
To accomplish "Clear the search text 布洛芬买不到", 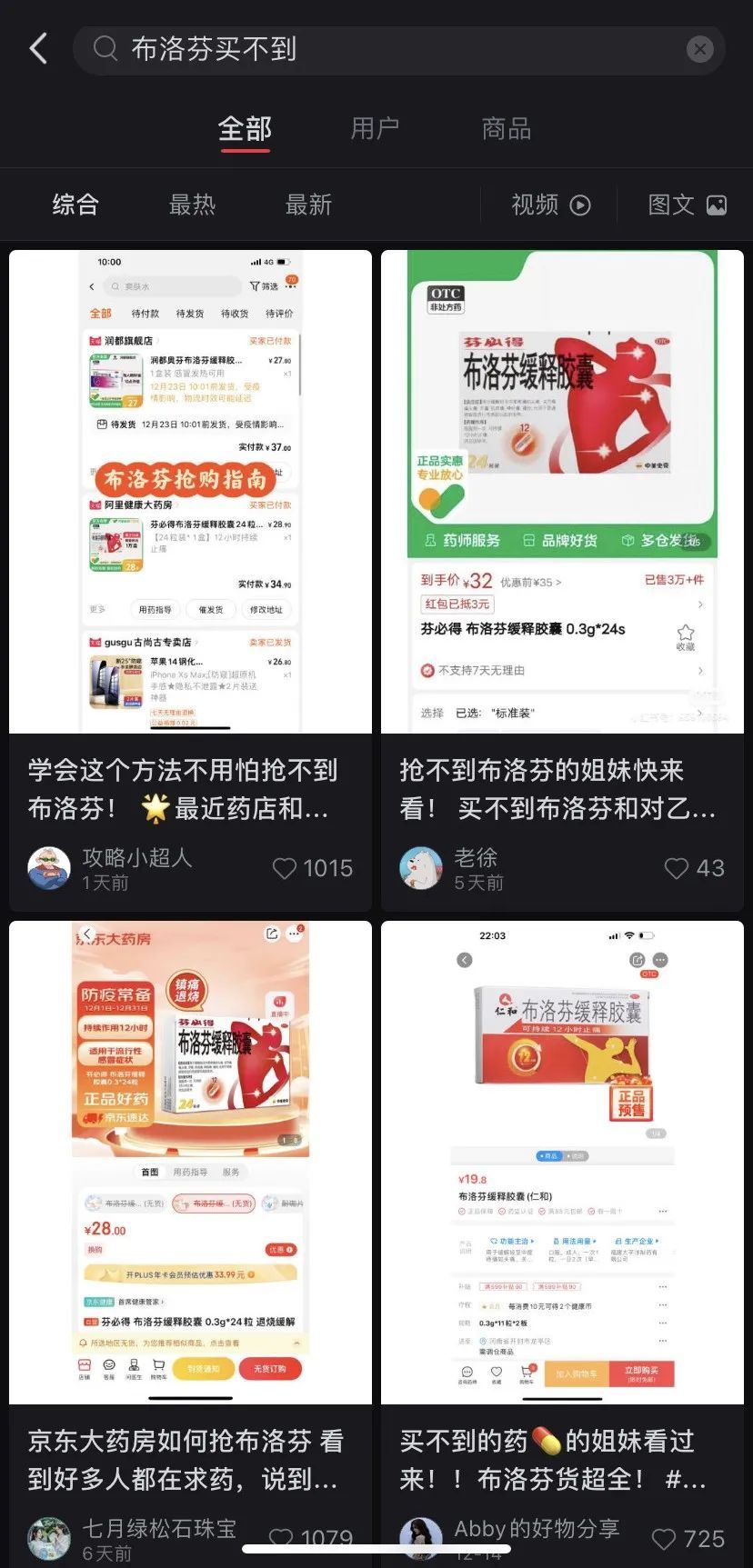I will (699, 49).
